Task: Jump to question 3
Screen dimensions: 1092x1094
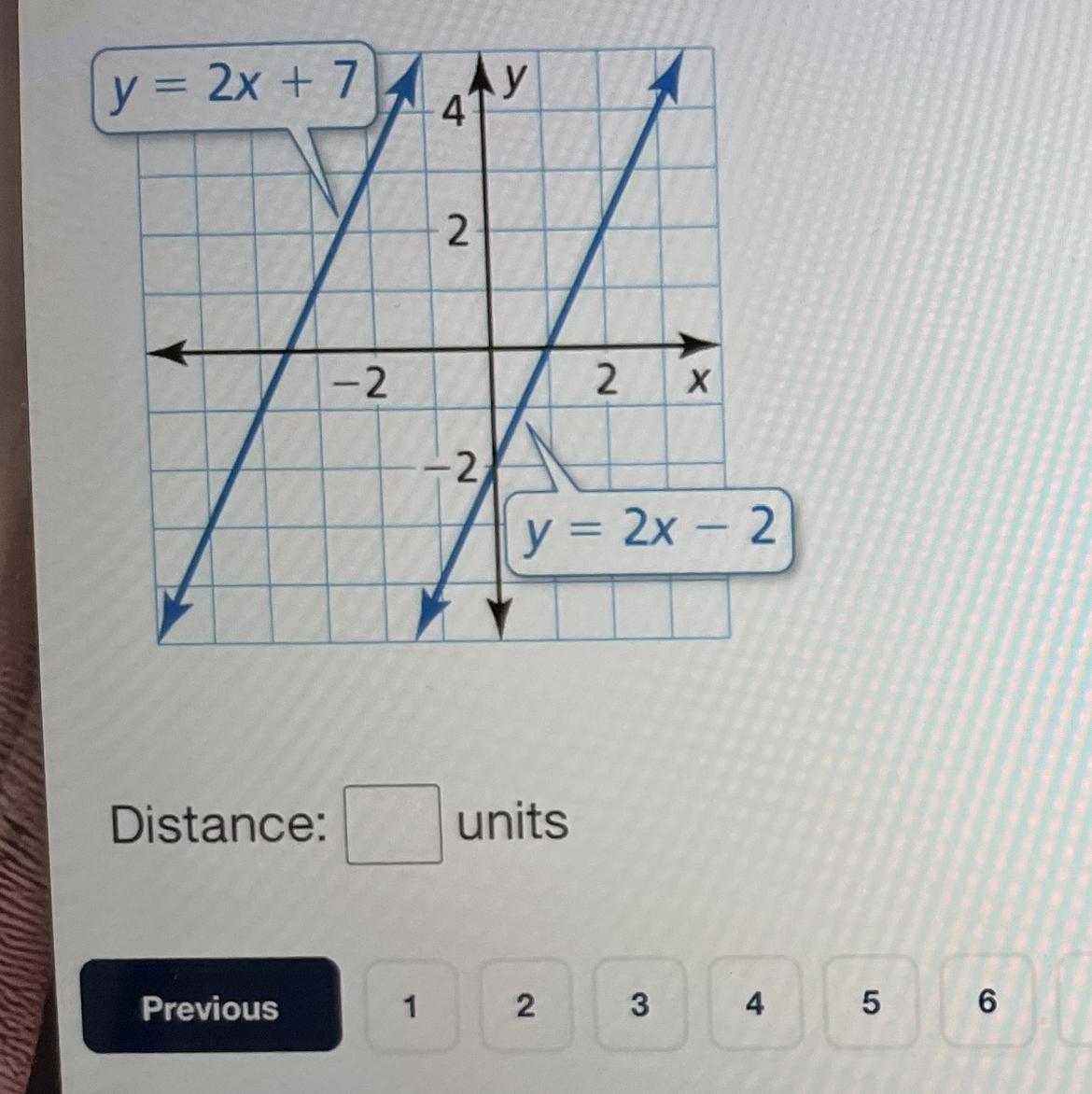Action: pyautogui.click(x=640, y=1004)
